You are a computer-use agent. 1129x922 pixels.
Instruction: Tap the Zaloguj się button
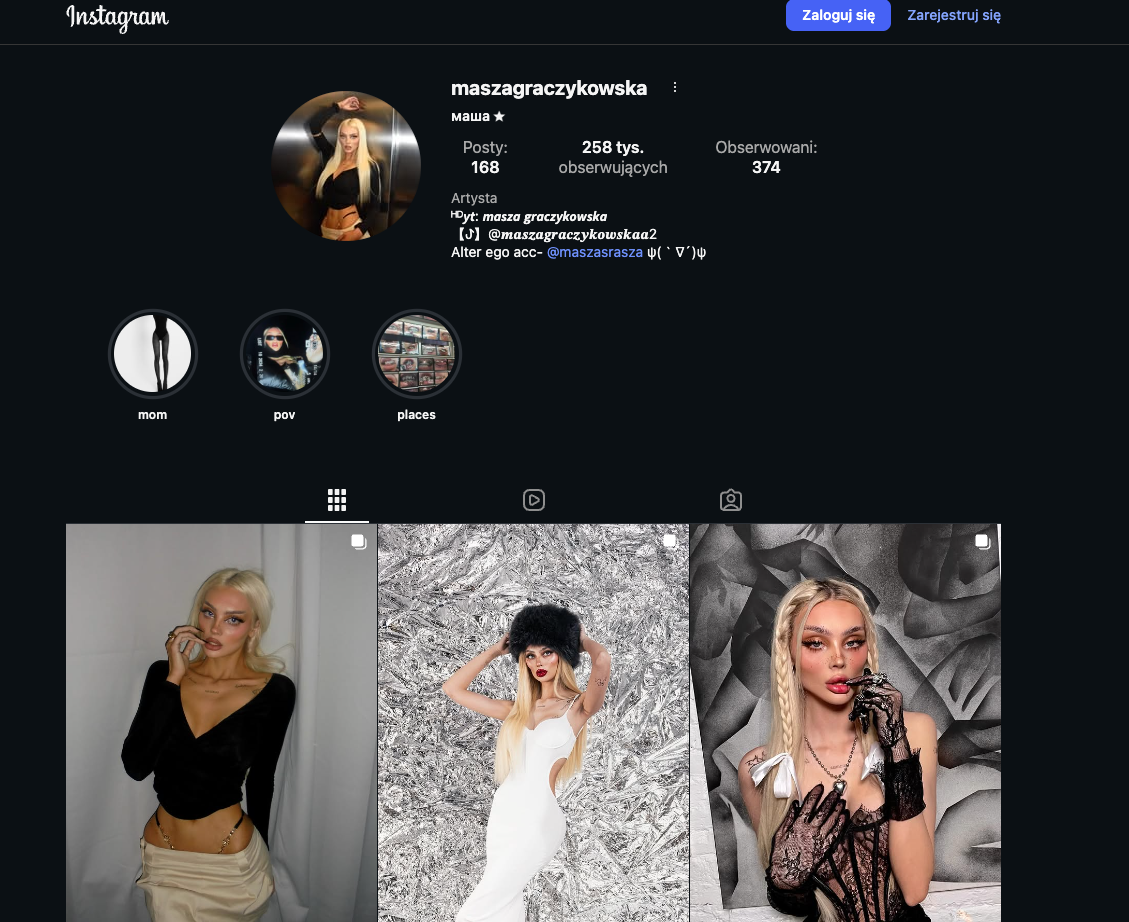click(838, 16)
